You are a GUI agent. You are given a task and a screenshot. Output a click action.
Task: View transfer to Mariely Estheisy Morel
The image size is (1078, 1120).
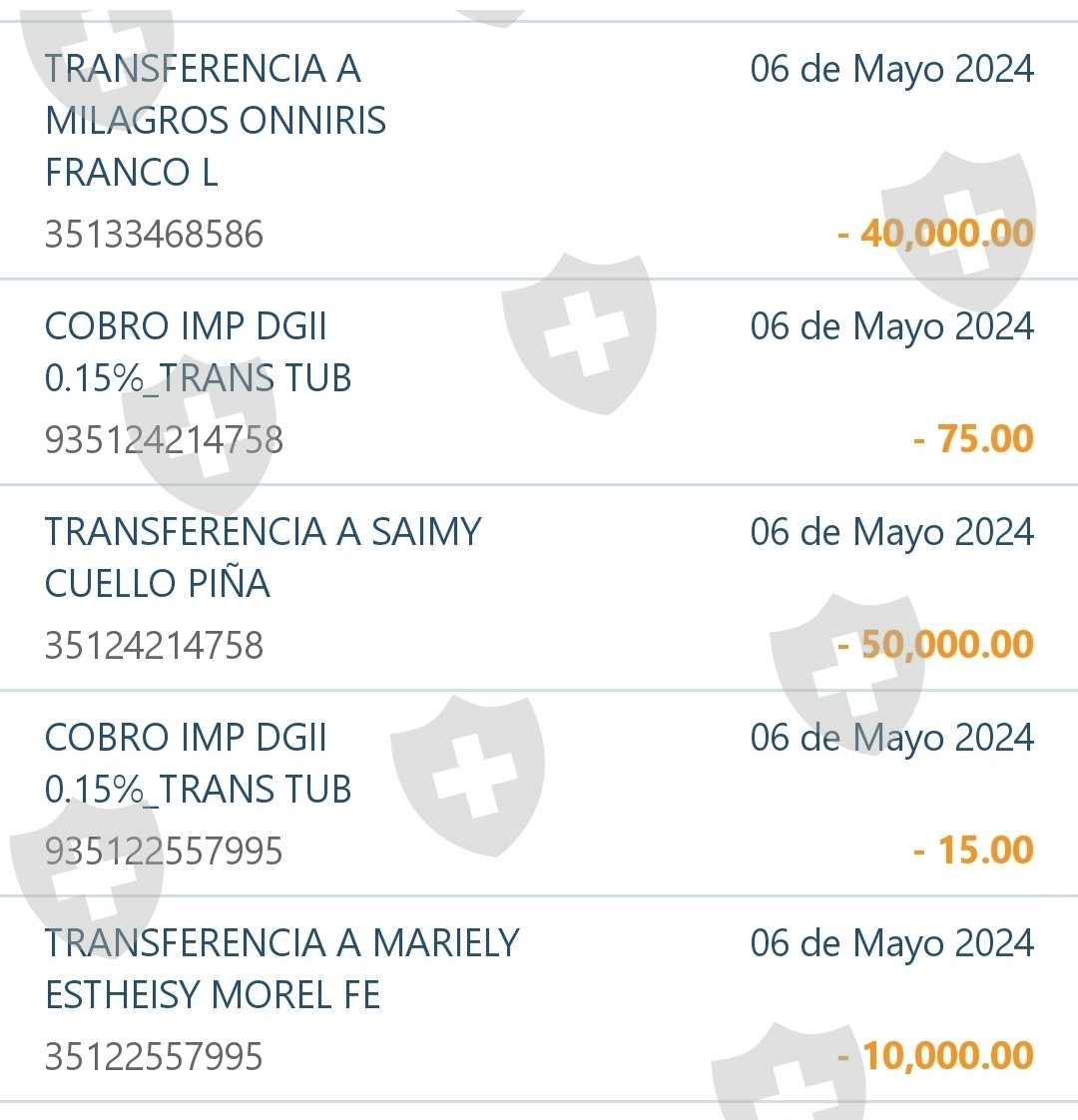pyautogui.click(x=539, y=999)
